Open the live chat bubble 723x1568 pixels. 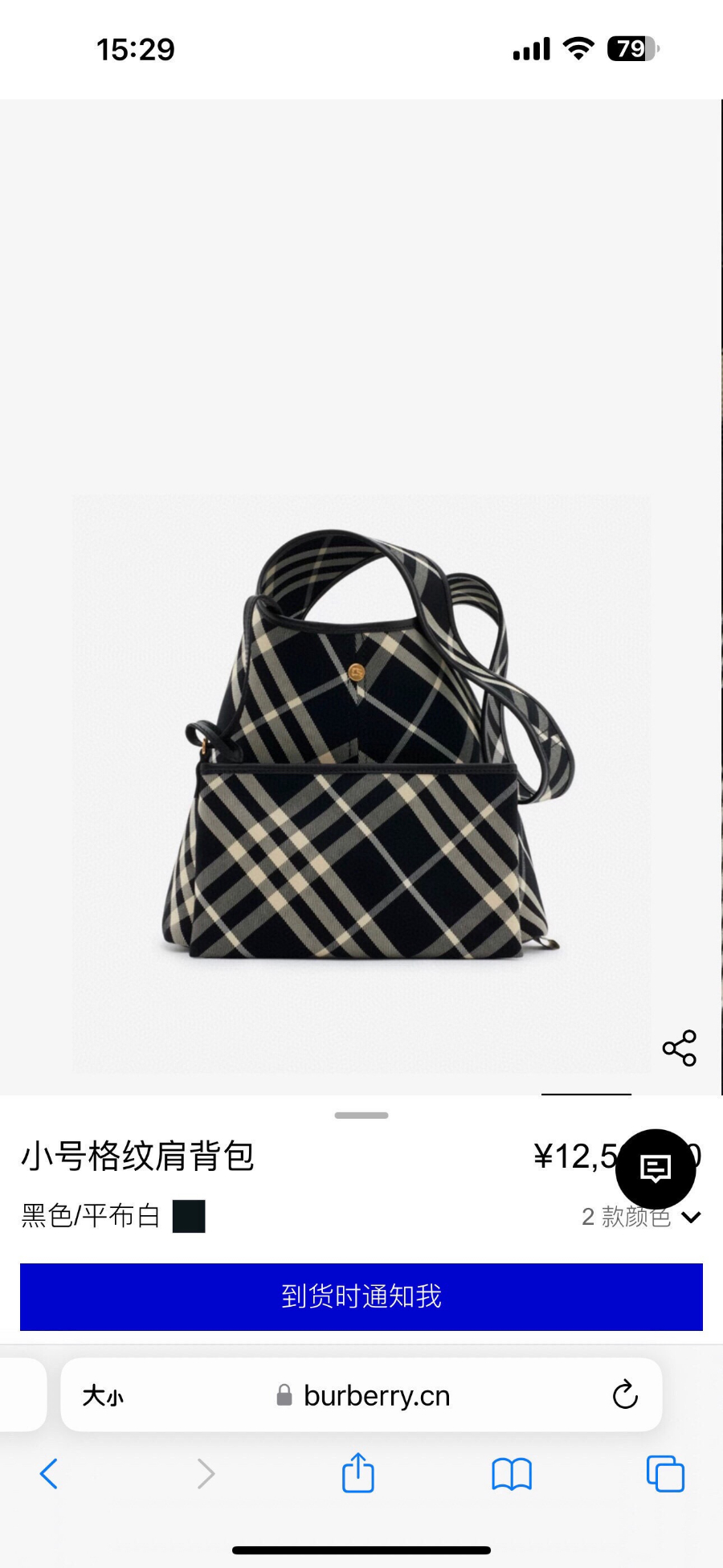click(x=655, y=1169)
